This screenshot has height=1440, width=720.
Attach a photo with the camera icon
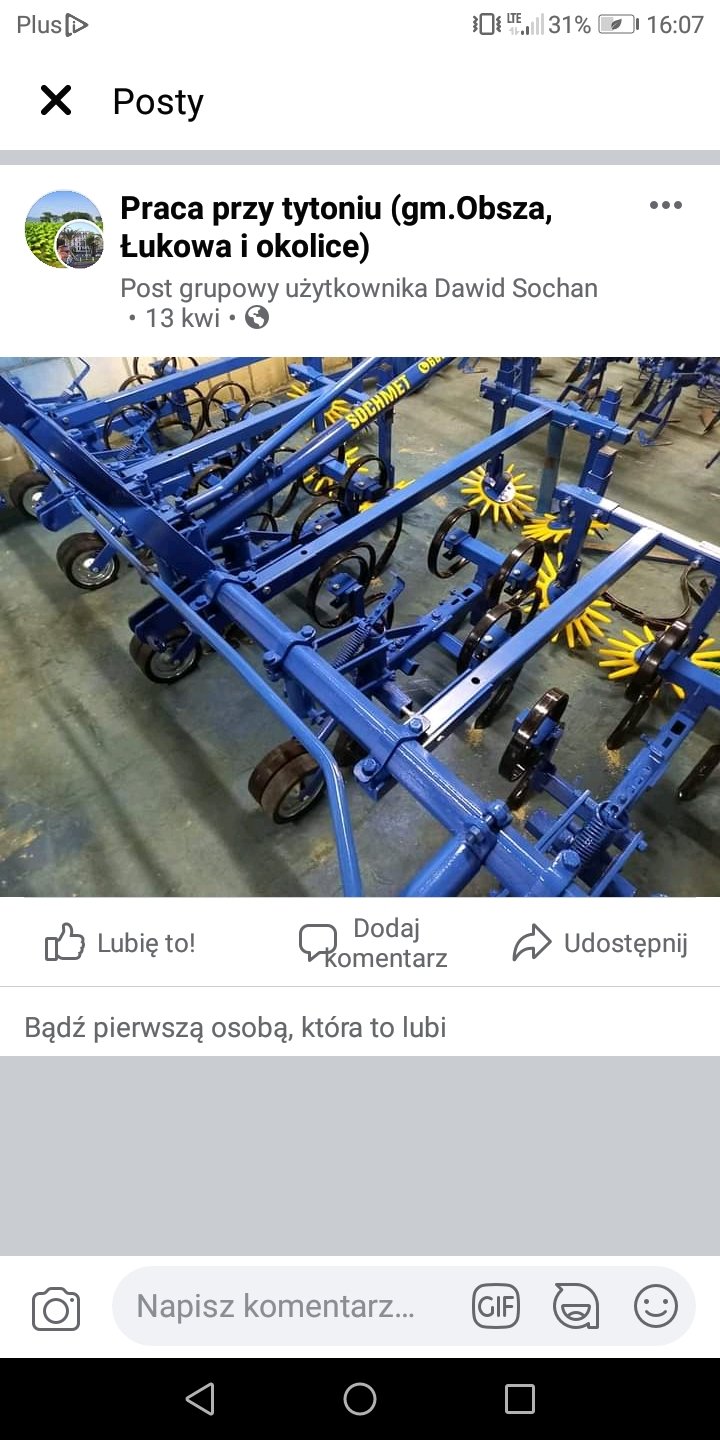(56, 1308)
